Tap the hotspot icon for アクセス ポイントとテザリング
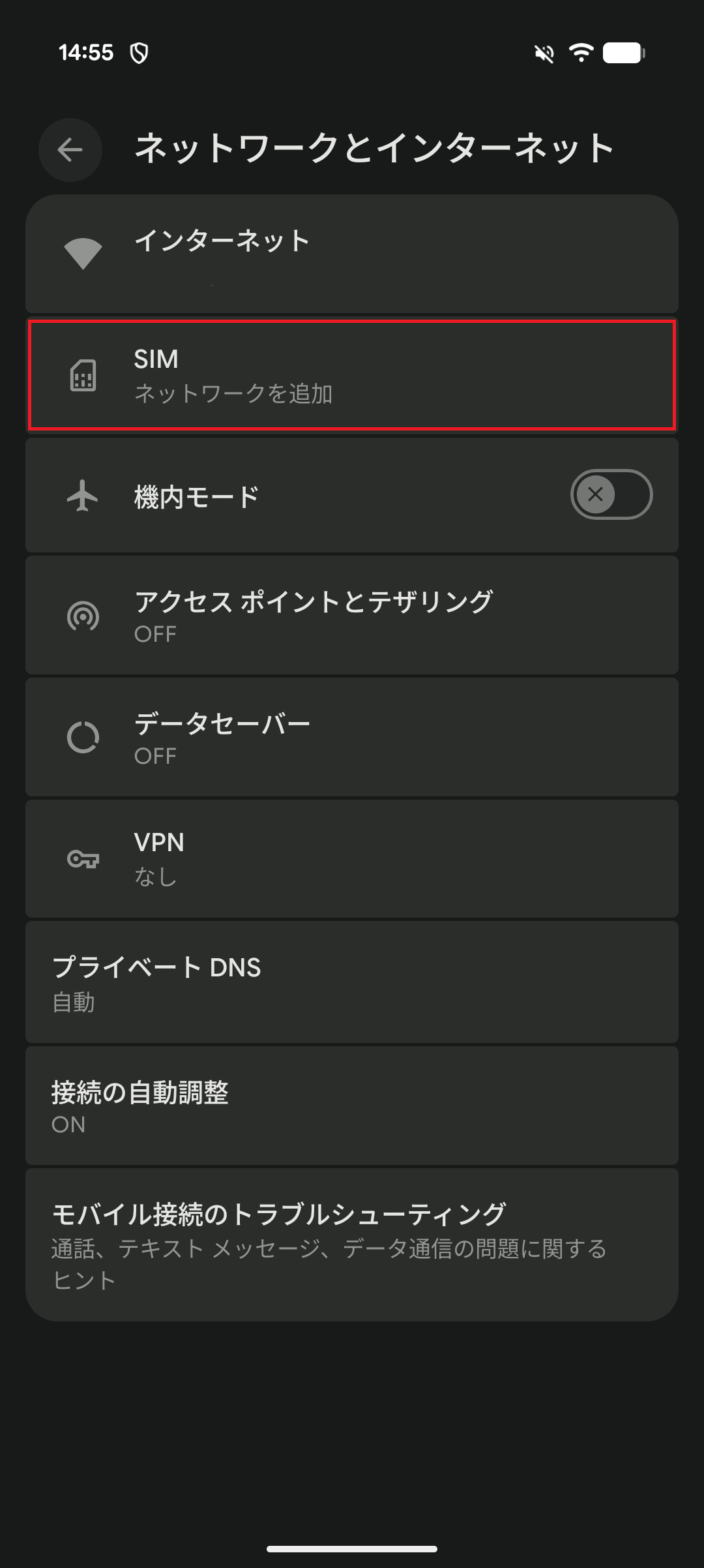This screenshot has width=704, height=1568. click(x=83, y=616)
